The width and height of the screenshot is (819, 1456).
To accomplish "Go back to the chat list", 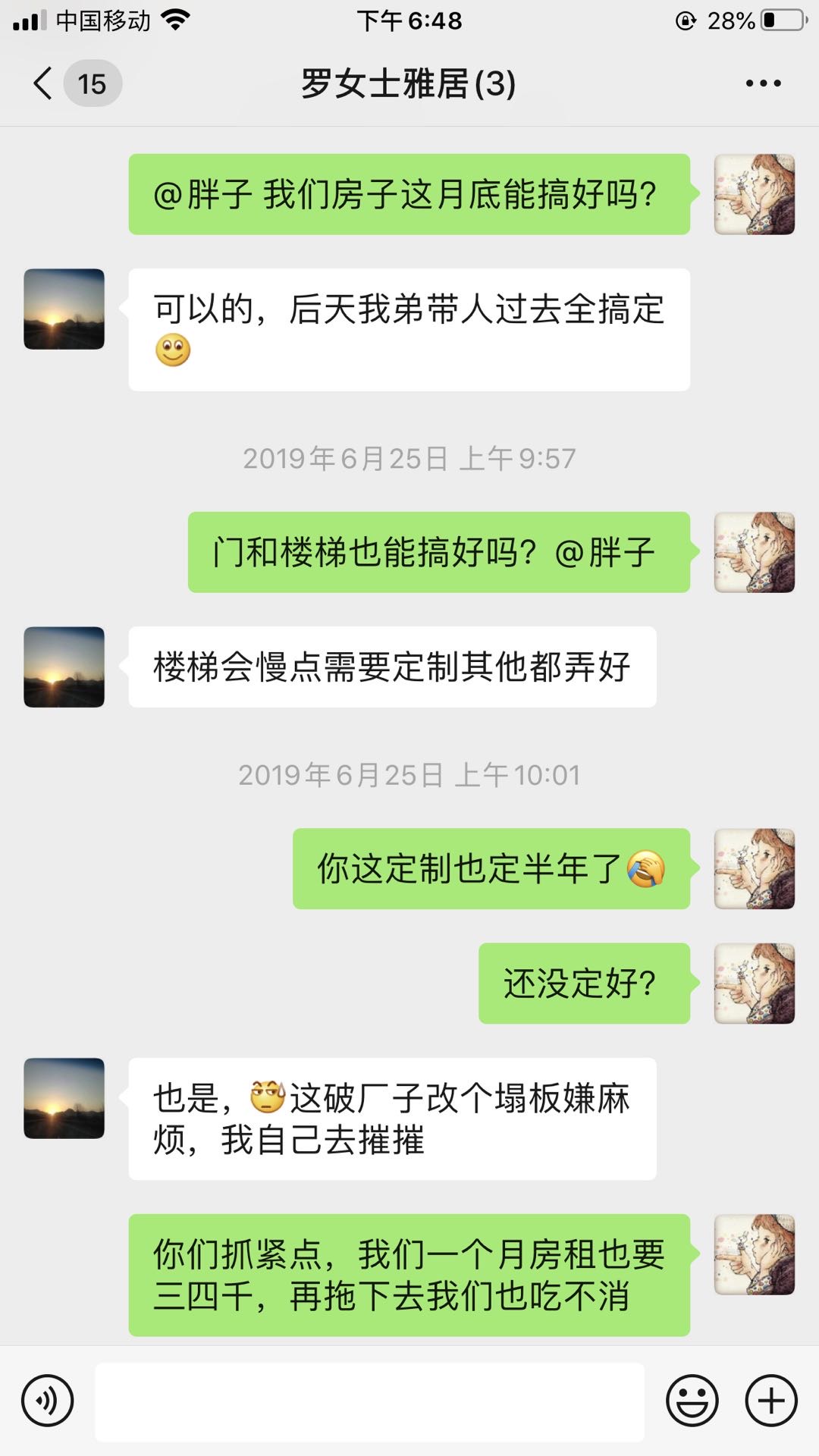I will click(x=44, y=83).
